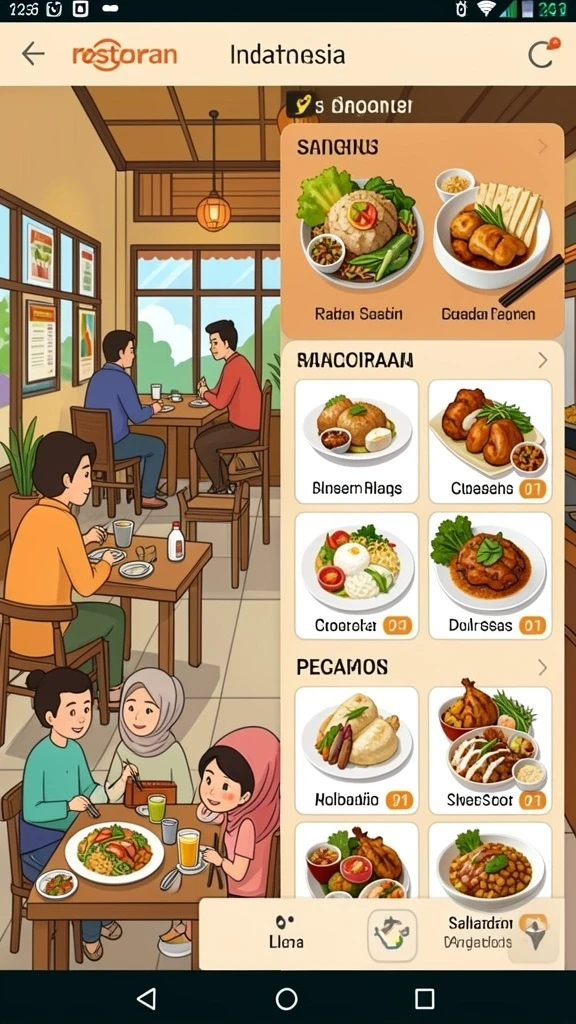The height and width of the screenshot is (1024, 576).
Task: Expand the PECAMOS section chevron
Action: coord(542,667)
